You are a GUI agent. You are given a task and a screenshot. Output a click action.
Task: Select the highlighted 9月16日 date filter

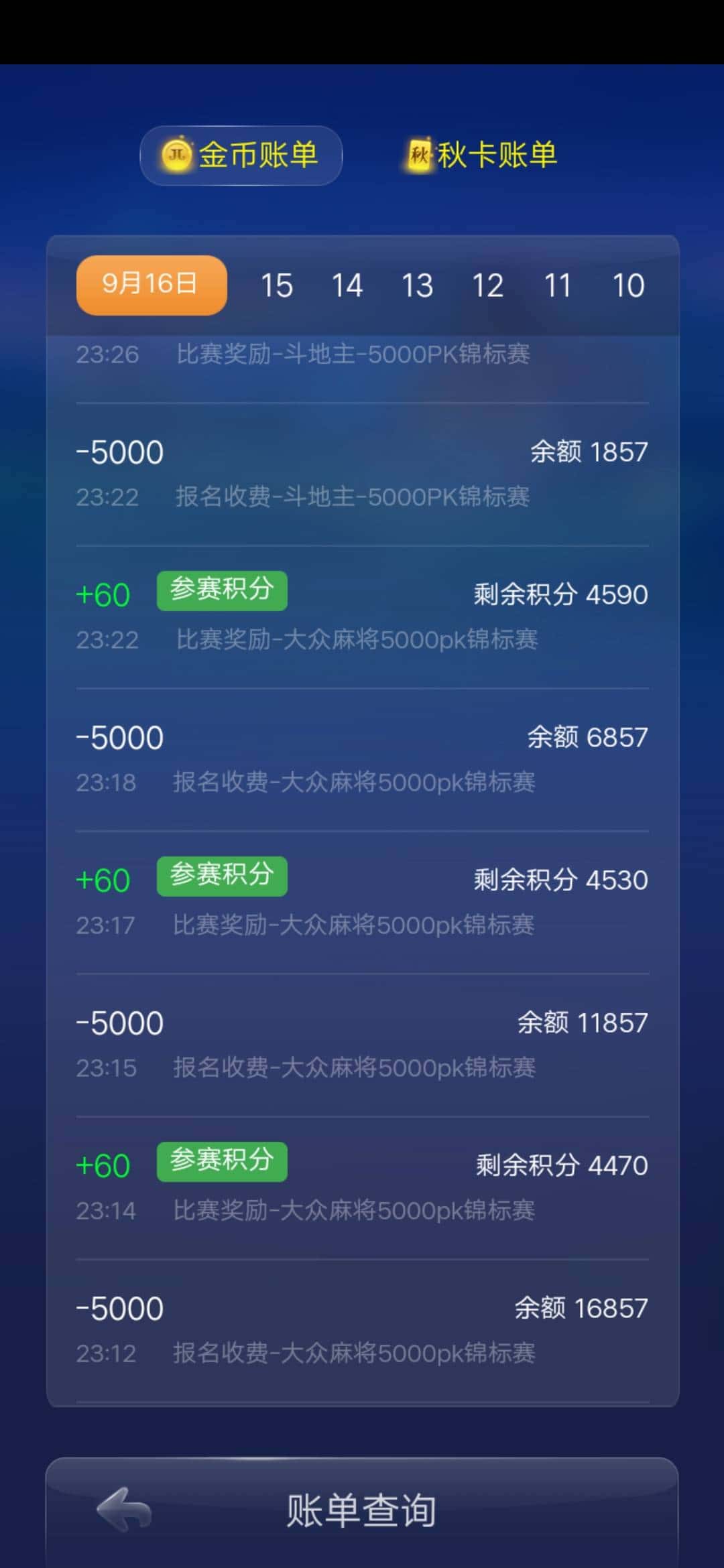150,284
